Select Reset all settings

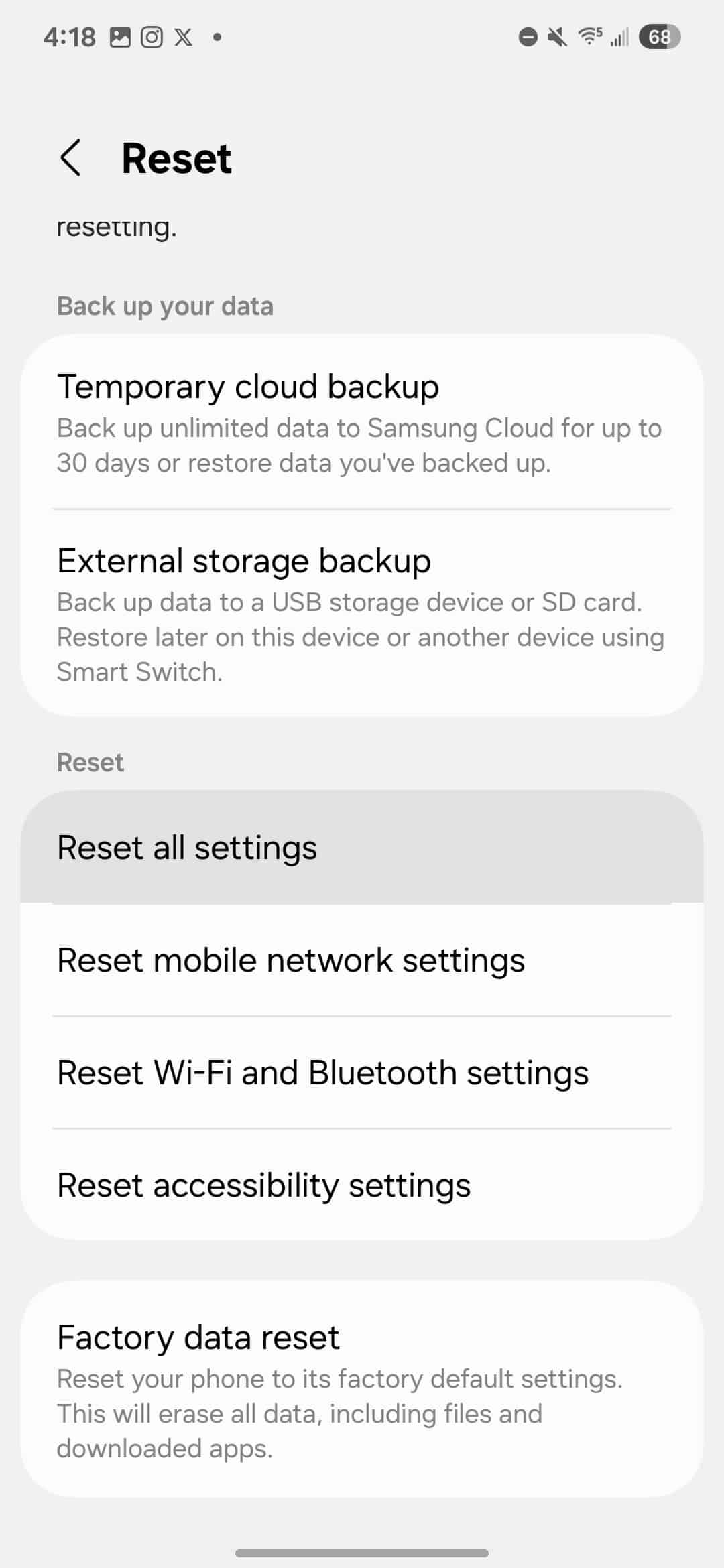(x=362, y=847)
